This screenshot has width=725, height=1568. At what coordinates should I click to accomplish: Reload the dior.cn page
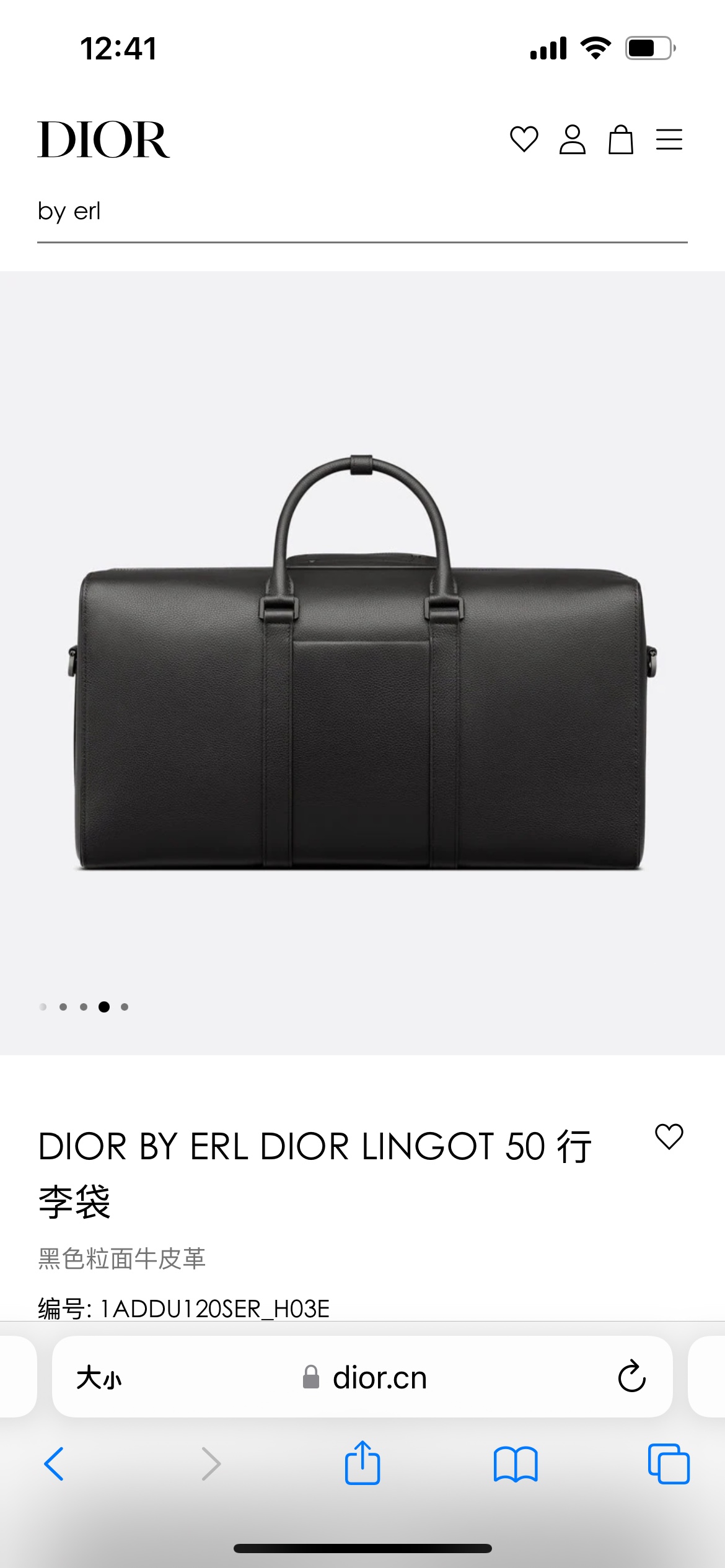pyautogui.click(x=631, y=1377)
